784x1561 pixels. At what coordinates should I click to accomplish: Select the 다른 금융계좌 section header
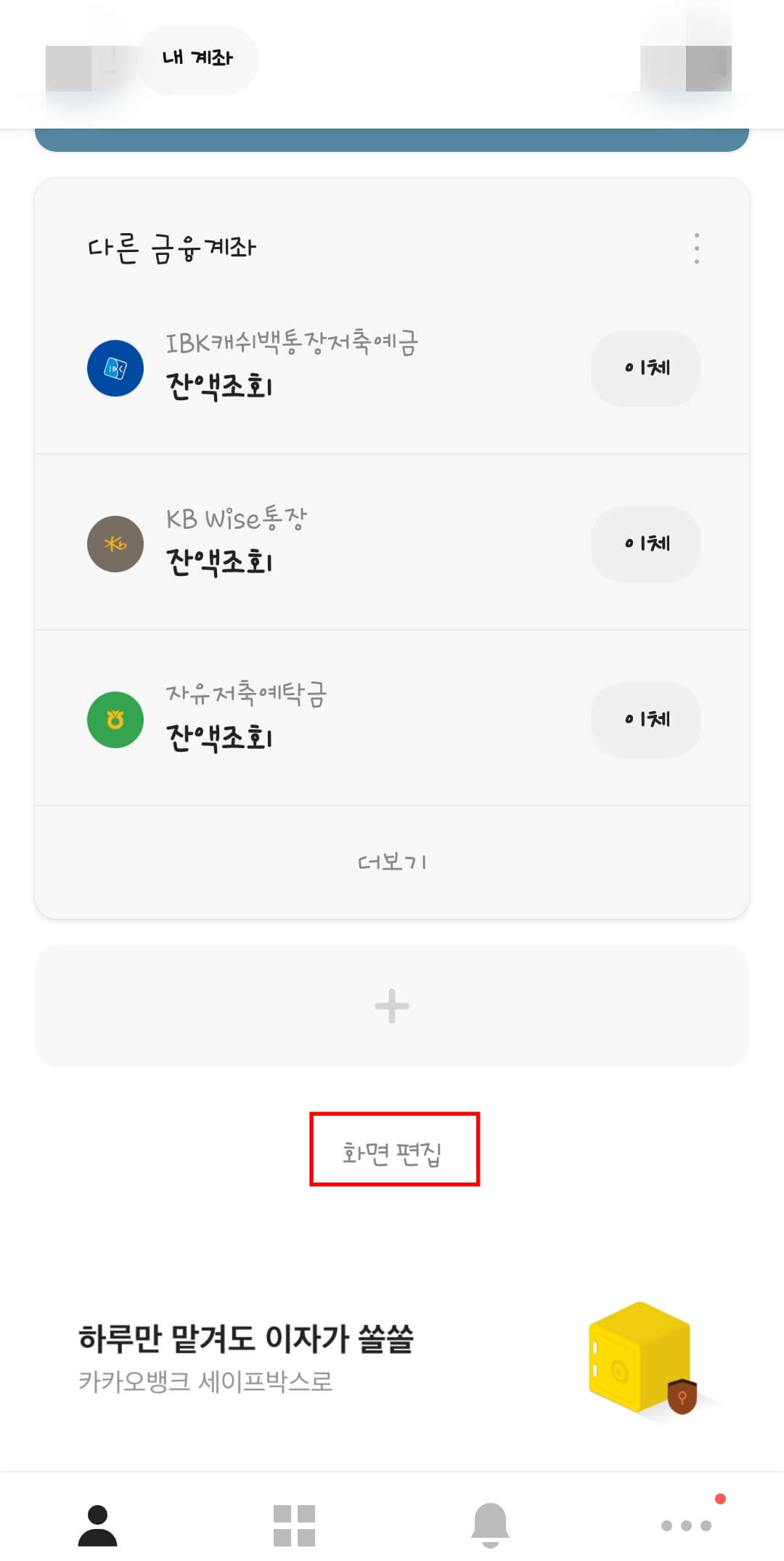(x=171, y=247)
